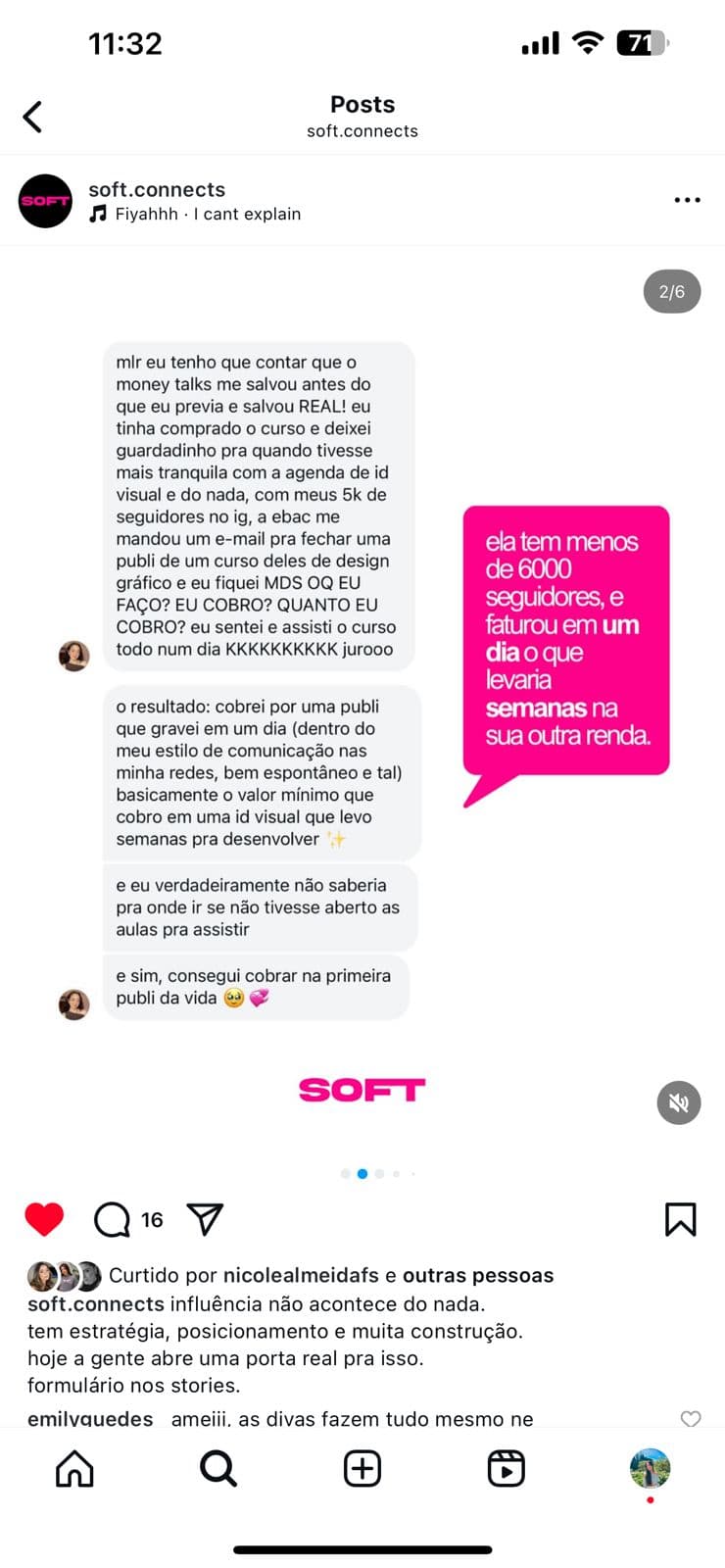This screenshot has height=1568, width=725.
Task: Like the comment from emilyguedes
Action: point(690,1418)
